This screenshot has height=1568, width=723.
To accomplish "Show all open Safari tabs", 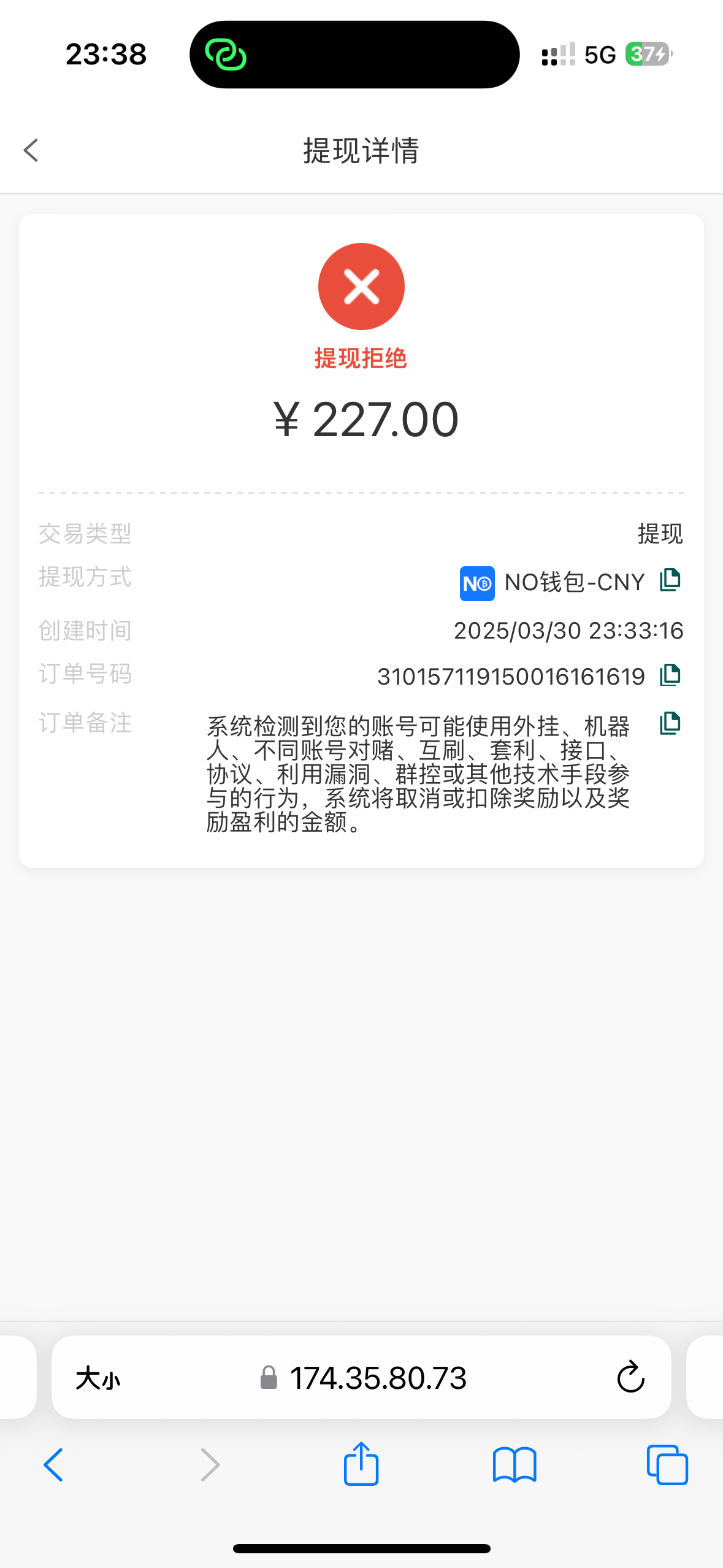I will [x=667, y=1465].
